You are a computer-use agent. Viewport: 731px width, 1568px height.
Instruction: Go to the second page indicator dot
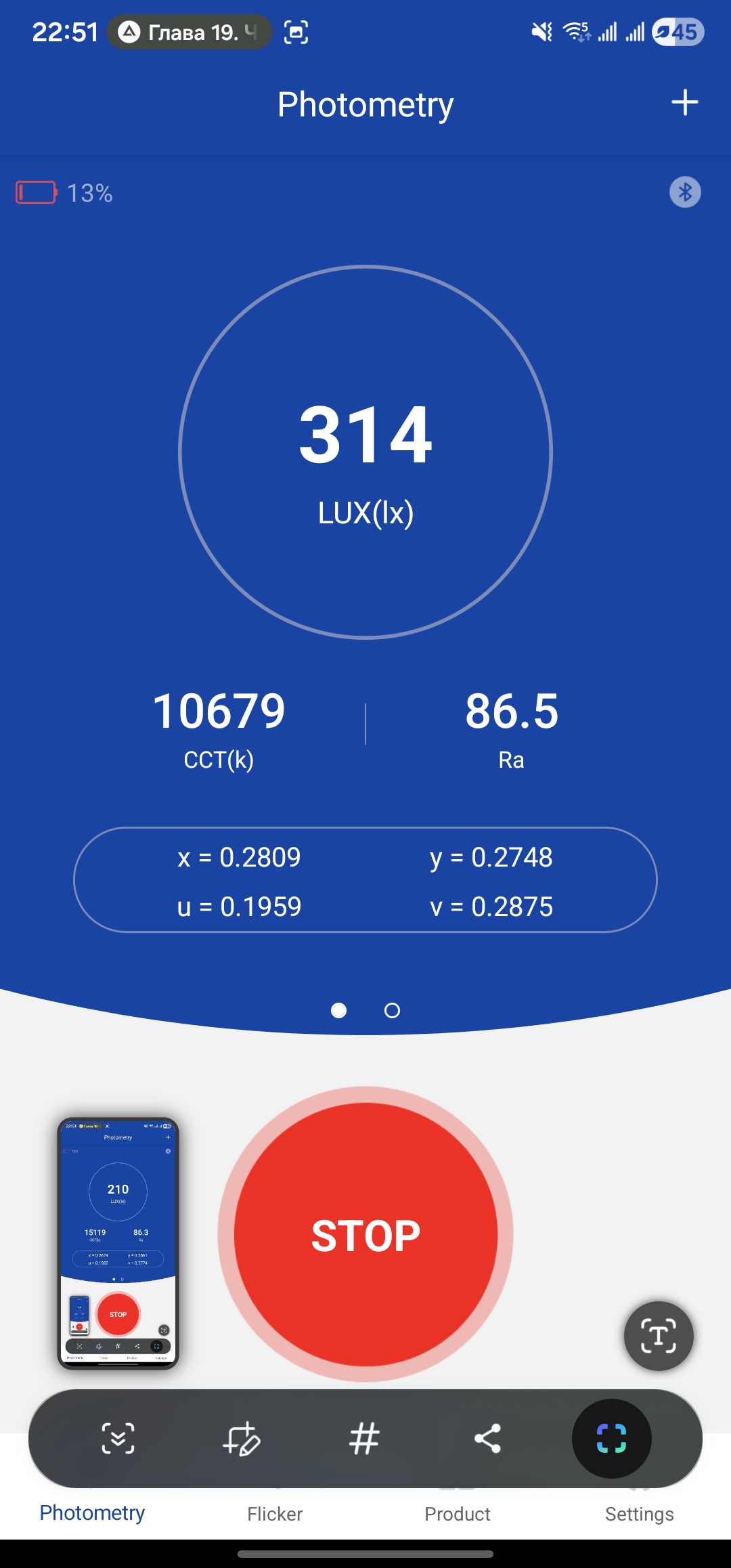click(x=392, y=1011)
